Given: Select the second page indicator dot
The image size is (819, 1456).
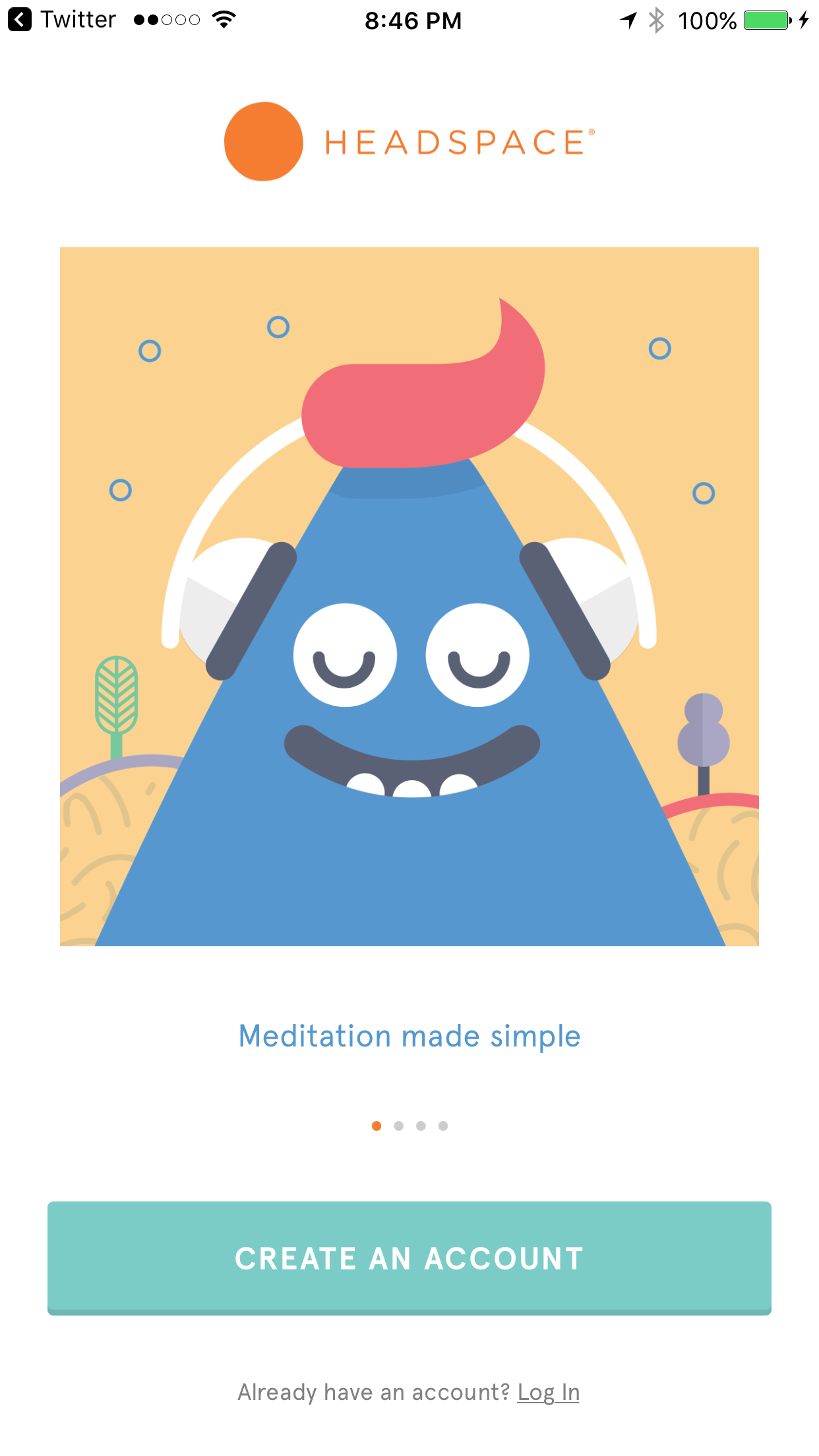Looking at the screenshot, I should point(398,1126).
